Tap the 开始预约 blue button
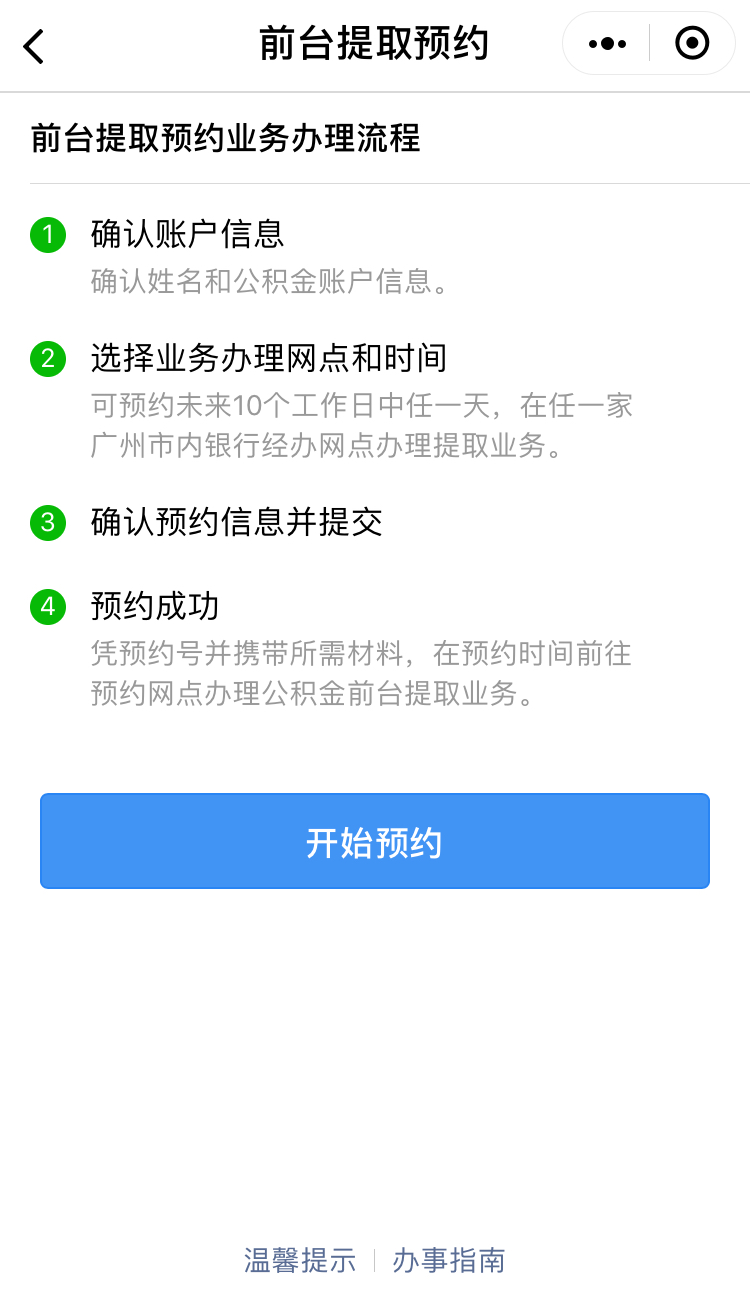 (374, 840)
